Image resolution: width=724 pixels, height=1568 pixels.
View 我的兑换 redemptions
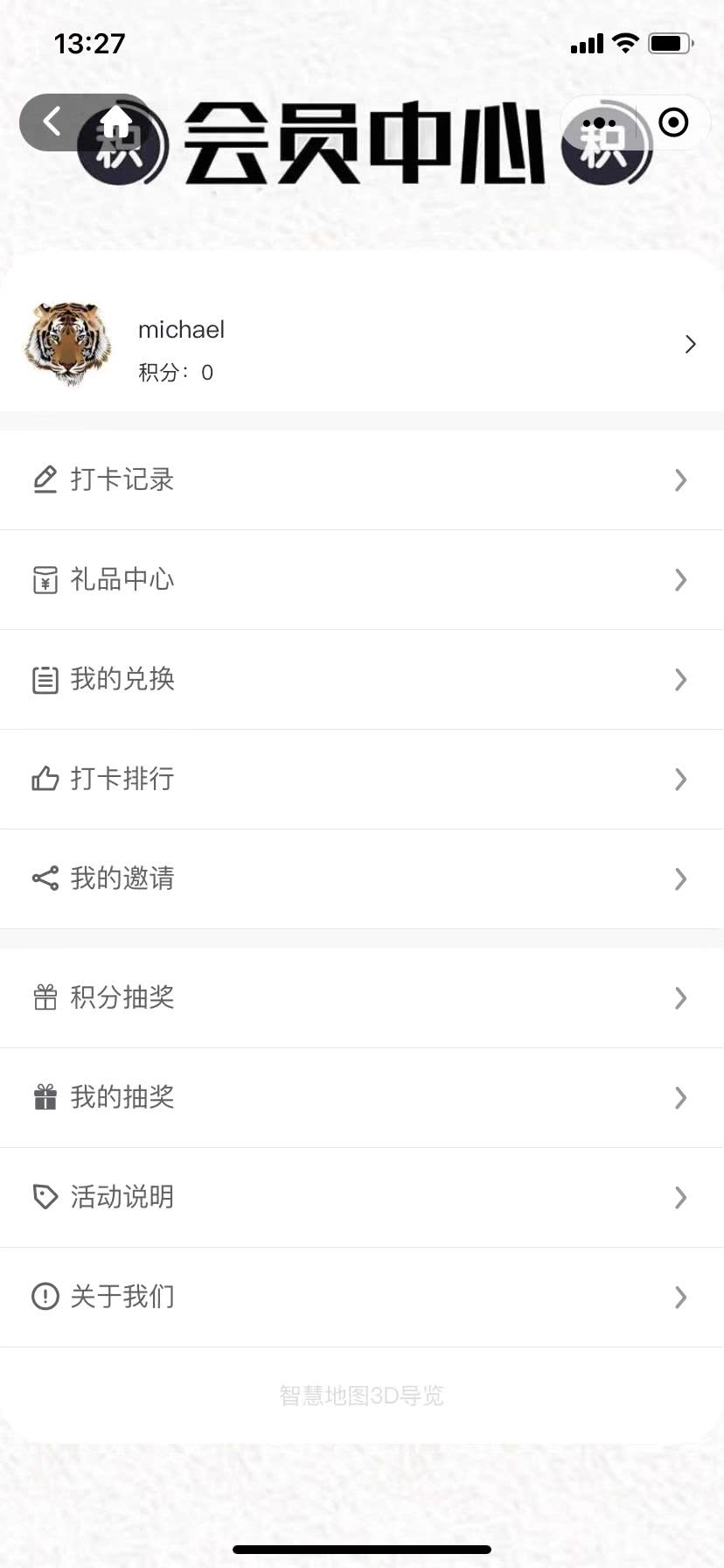(362, 679)
